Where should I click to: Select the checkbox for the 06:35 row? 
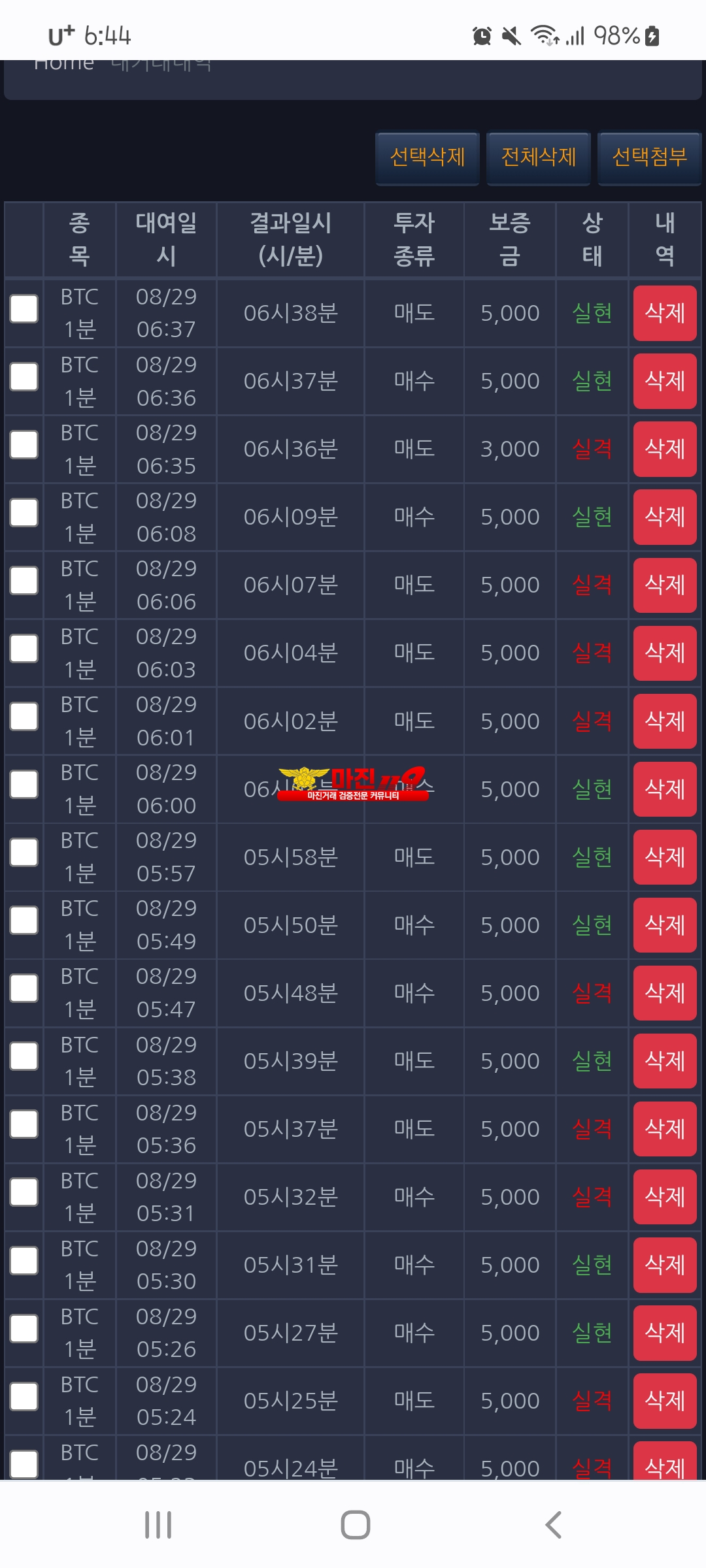tap(24, 445)
